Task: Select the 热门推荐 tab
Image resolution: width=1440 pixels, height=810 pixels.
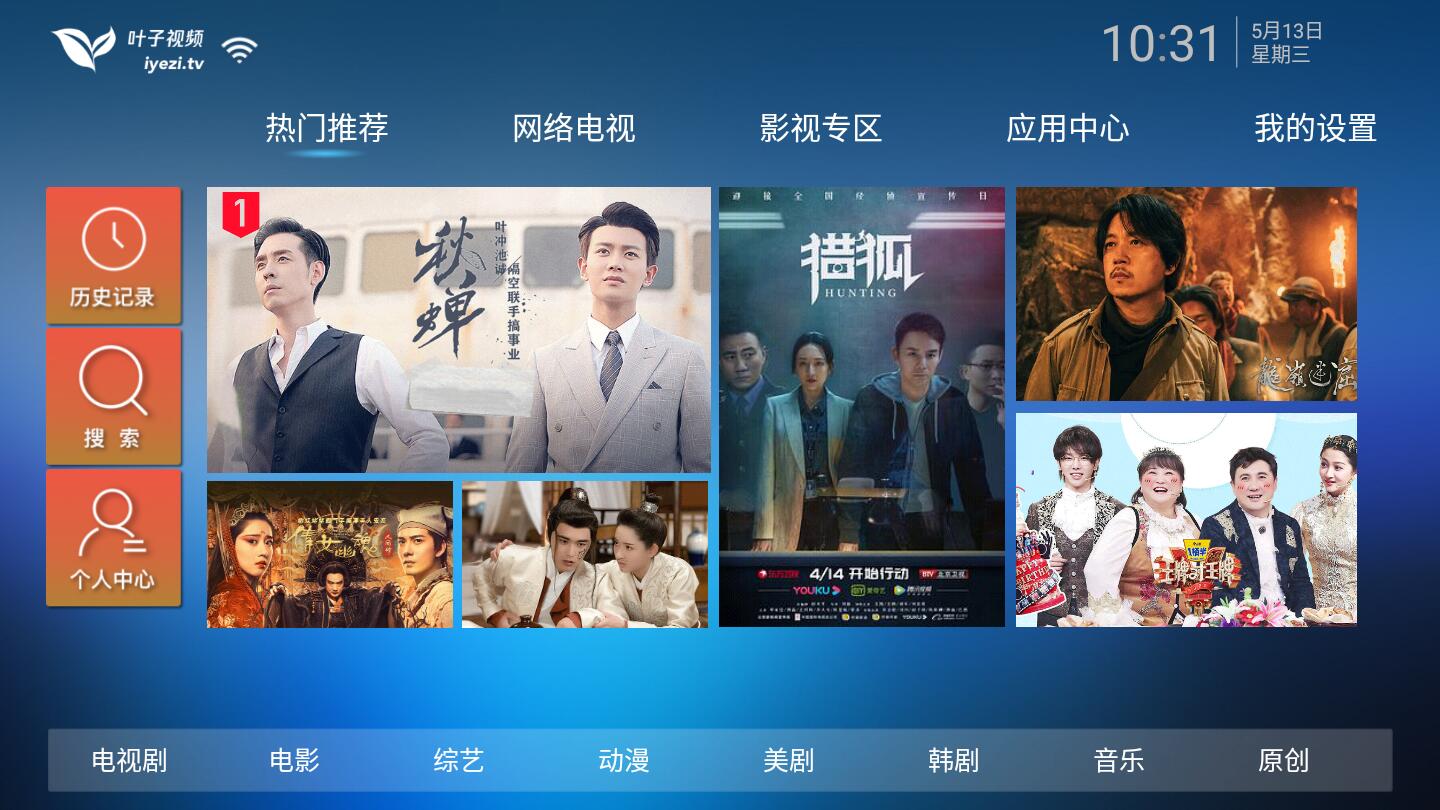Action: pyautogui.click(x=326, y=128)
